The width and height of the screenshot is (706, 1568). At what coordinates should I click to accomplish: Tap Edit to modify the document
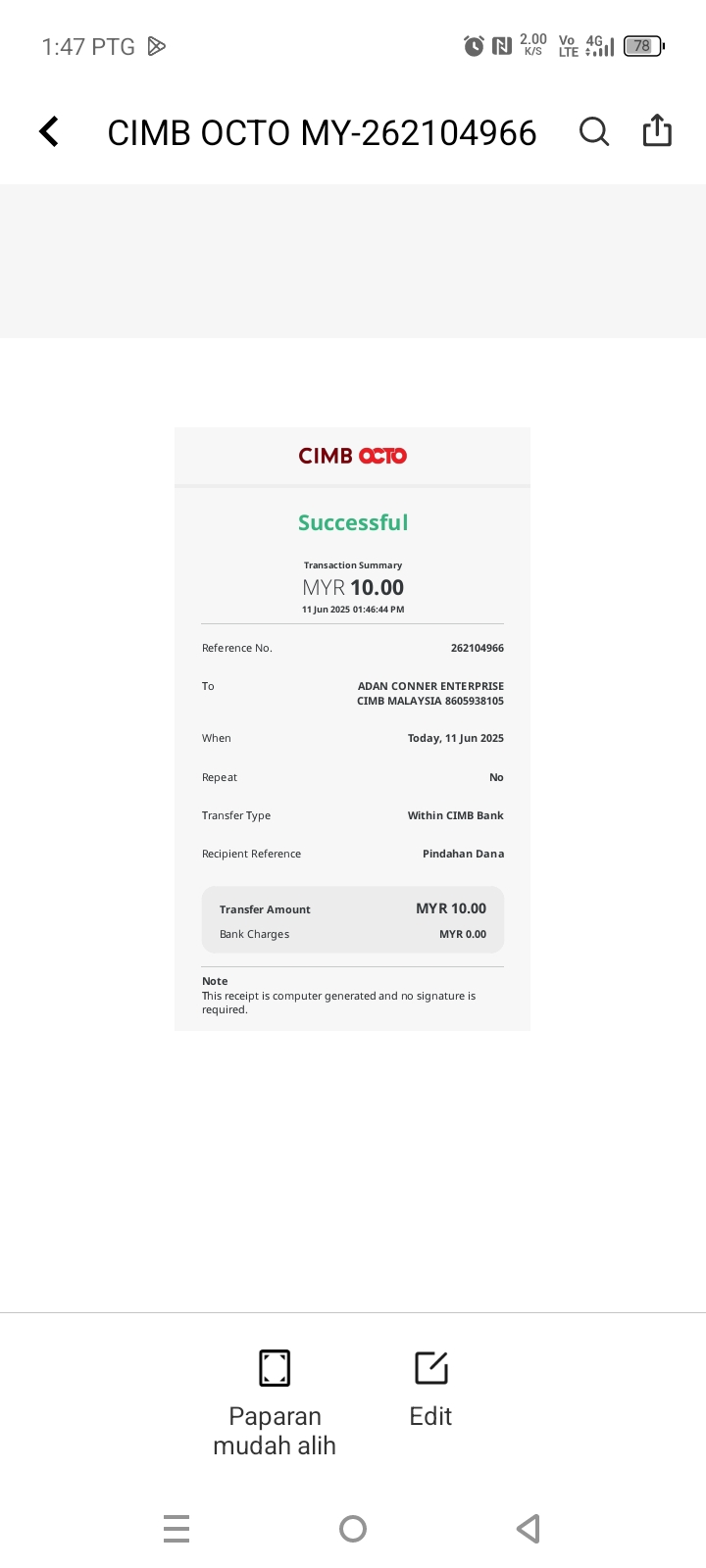pyautogui.click(x=430, y=1389)
